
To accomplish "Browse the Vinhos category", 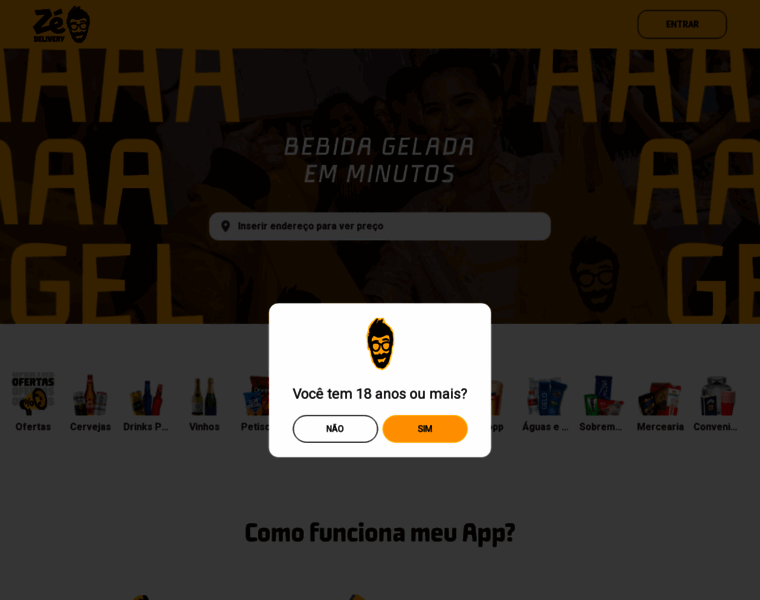I will [204, 402].
